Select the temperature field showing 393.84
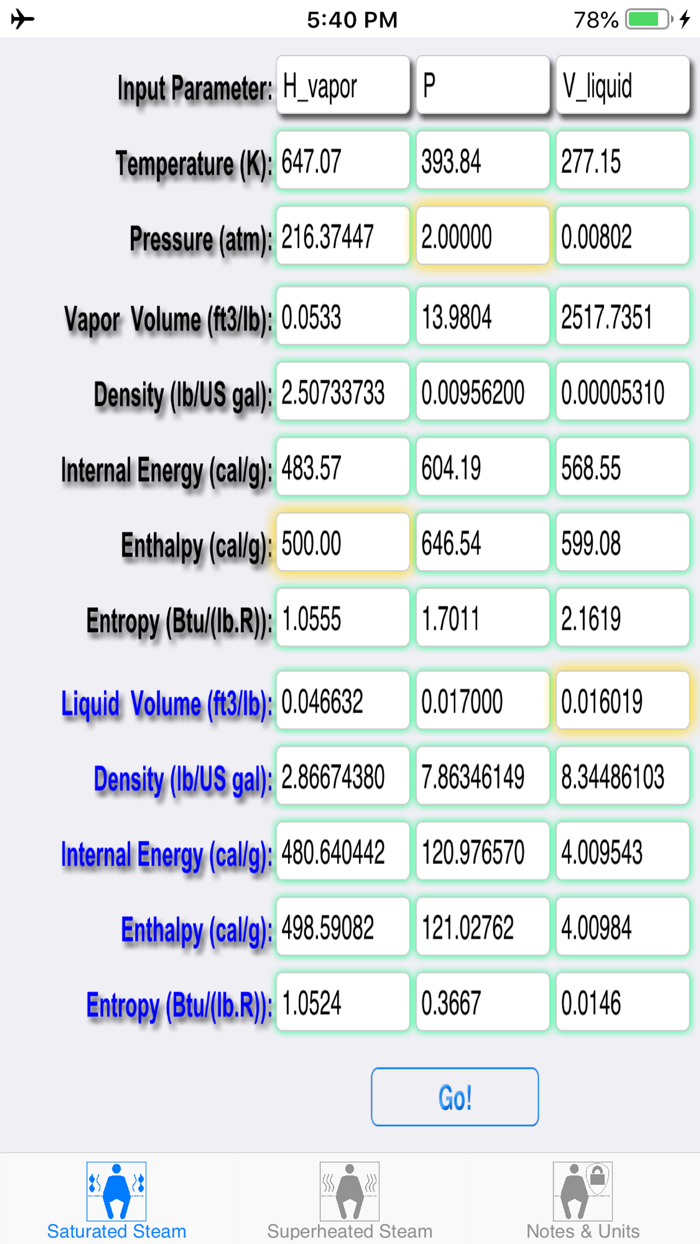700x1244 pixels. point(482,161)
